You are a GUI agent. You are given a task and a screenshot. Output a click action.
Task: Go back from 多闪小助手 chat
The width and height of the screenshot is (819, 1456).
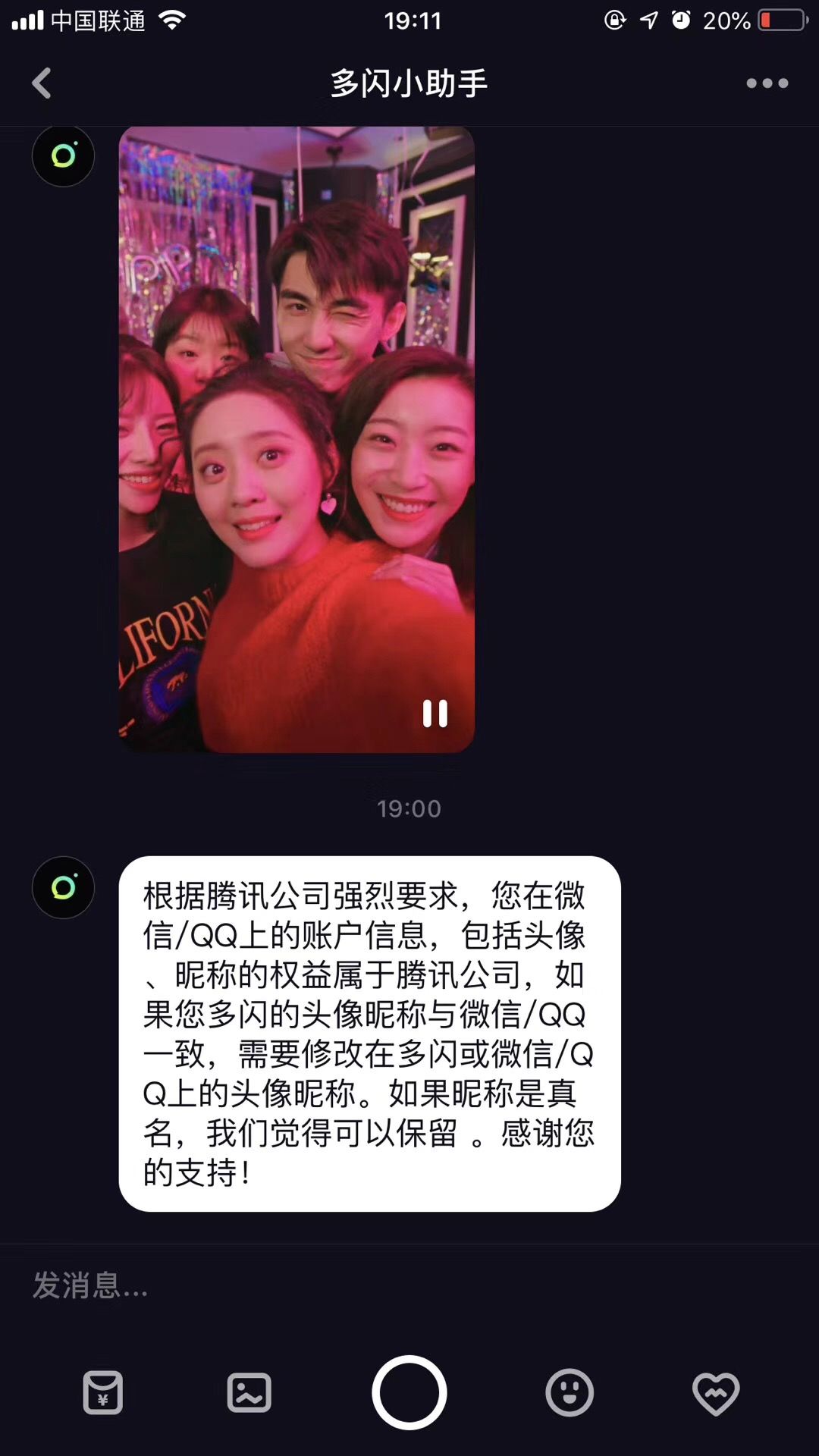42,83
